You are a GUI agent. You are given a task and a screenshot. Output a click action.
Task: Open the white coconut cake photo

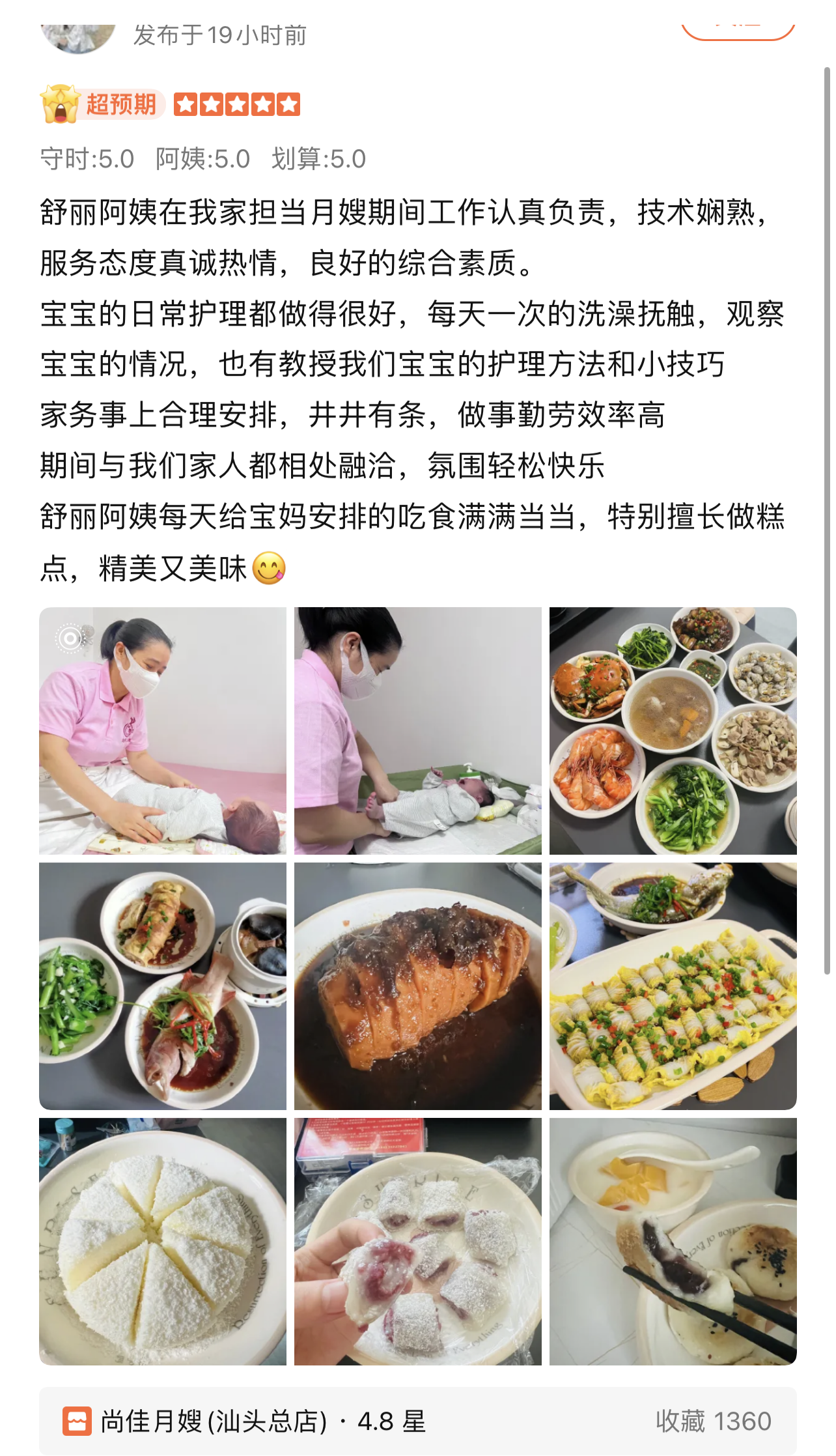(x=163, y=1241)
